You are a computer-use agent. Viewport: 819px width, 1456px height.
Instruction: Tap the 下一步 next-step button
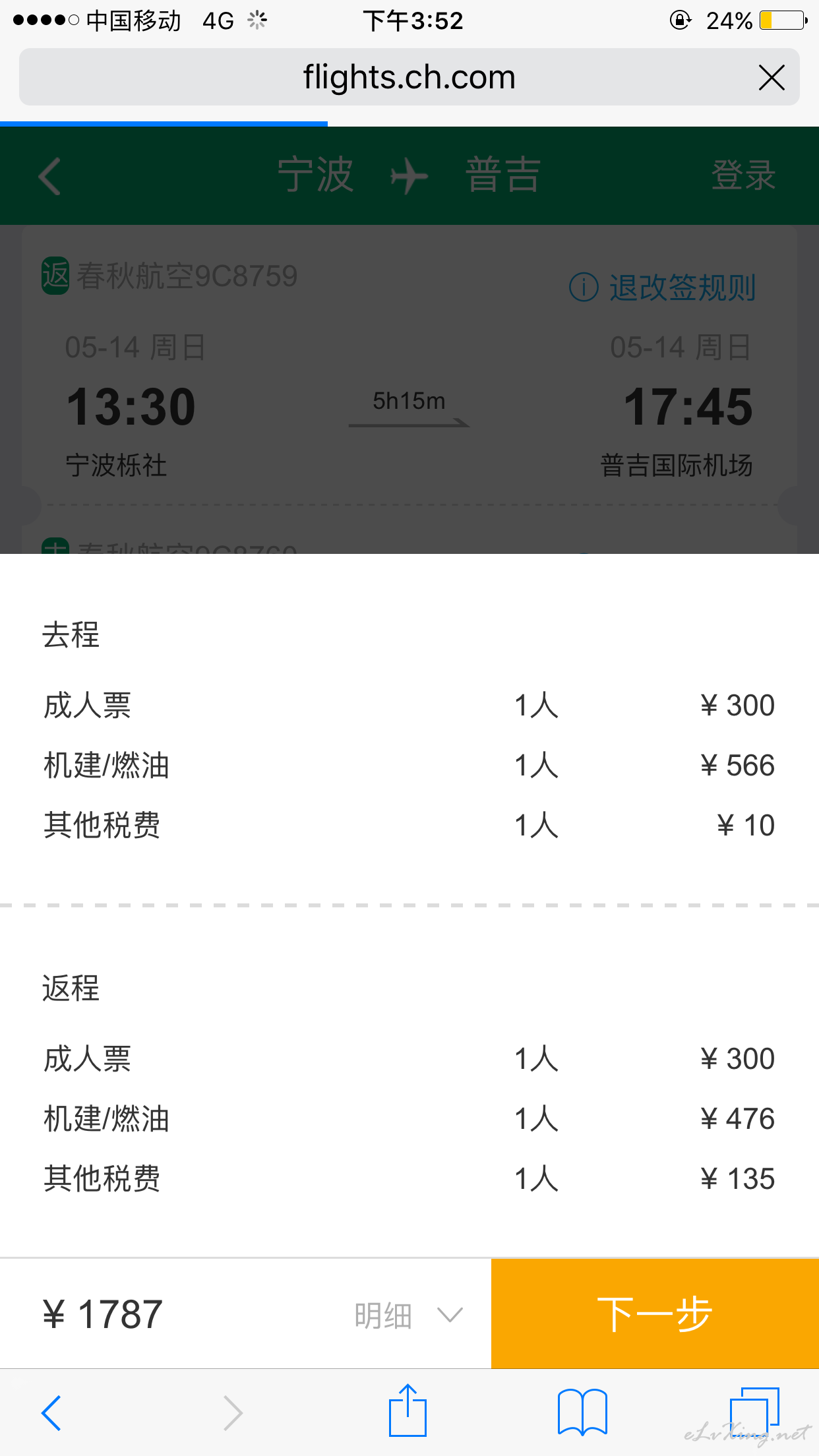click(x=655, y=1313)
